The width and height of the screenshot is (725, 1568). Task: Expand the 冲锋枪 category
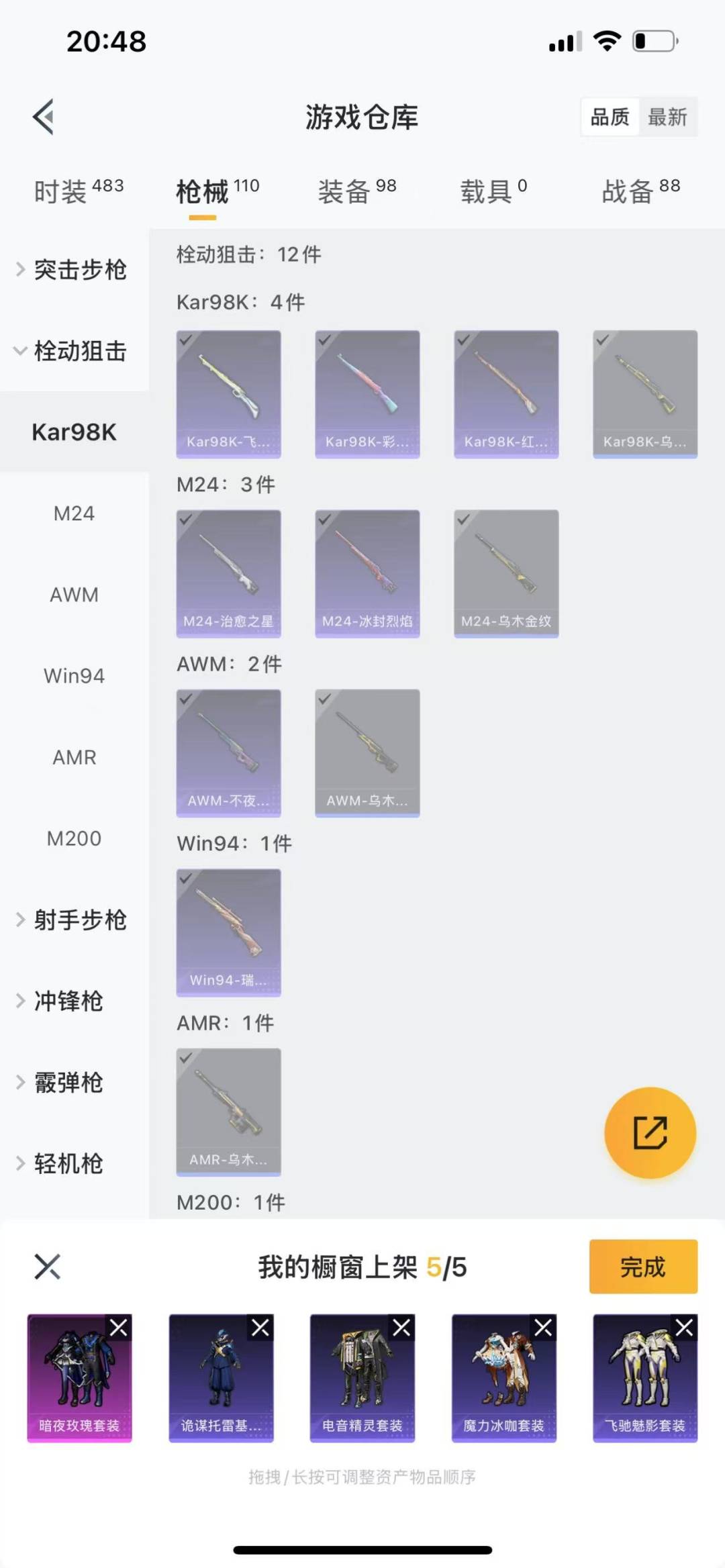coord(67,1001)
